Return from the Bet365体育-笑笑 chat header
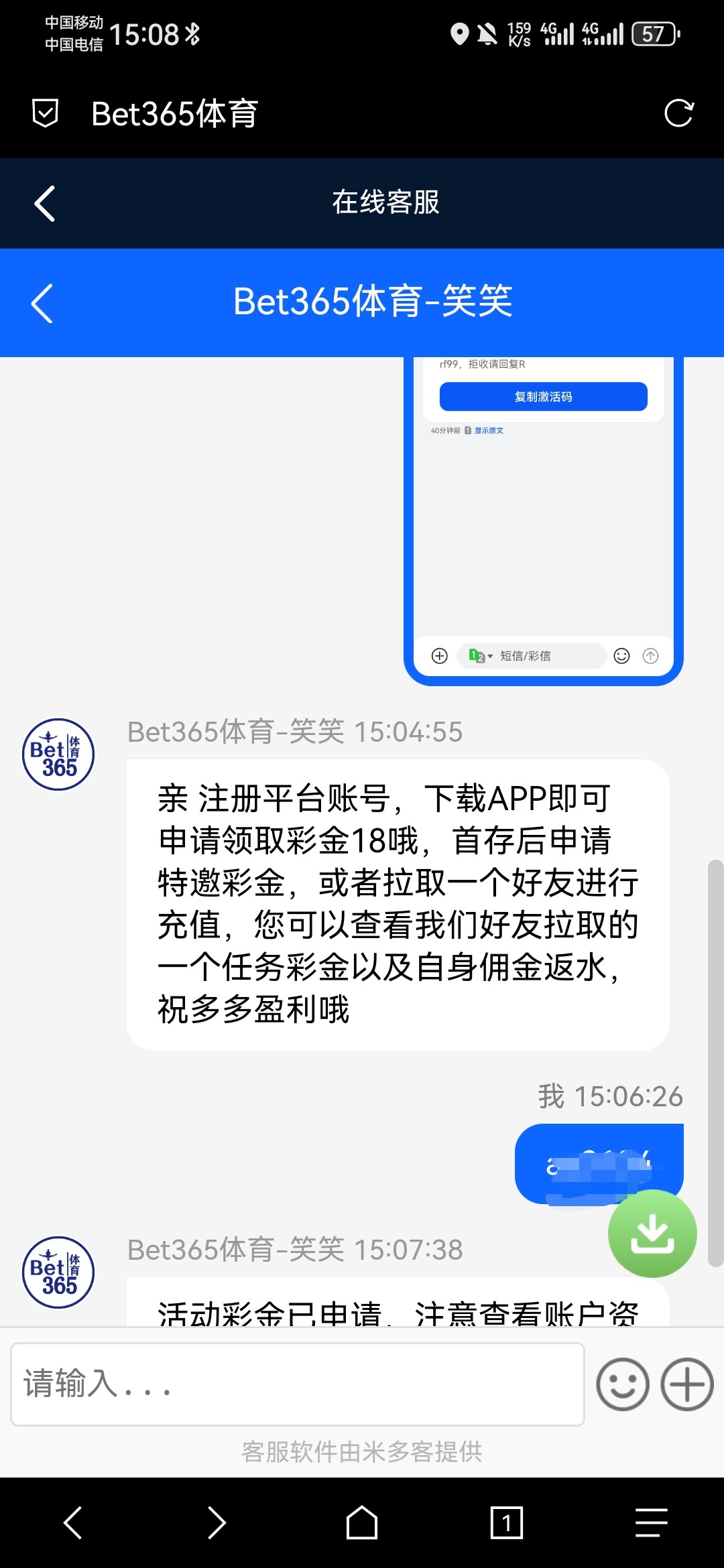Viewport: 724px width, 1568px height. click(x=42, y=303)
